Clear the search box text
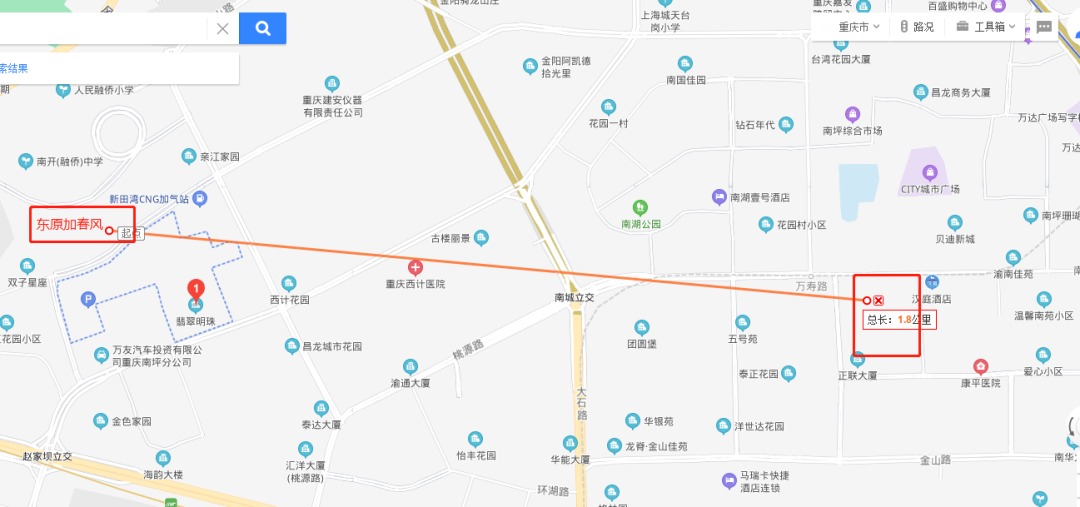The image size is (1080, 507). click(222, 29)
